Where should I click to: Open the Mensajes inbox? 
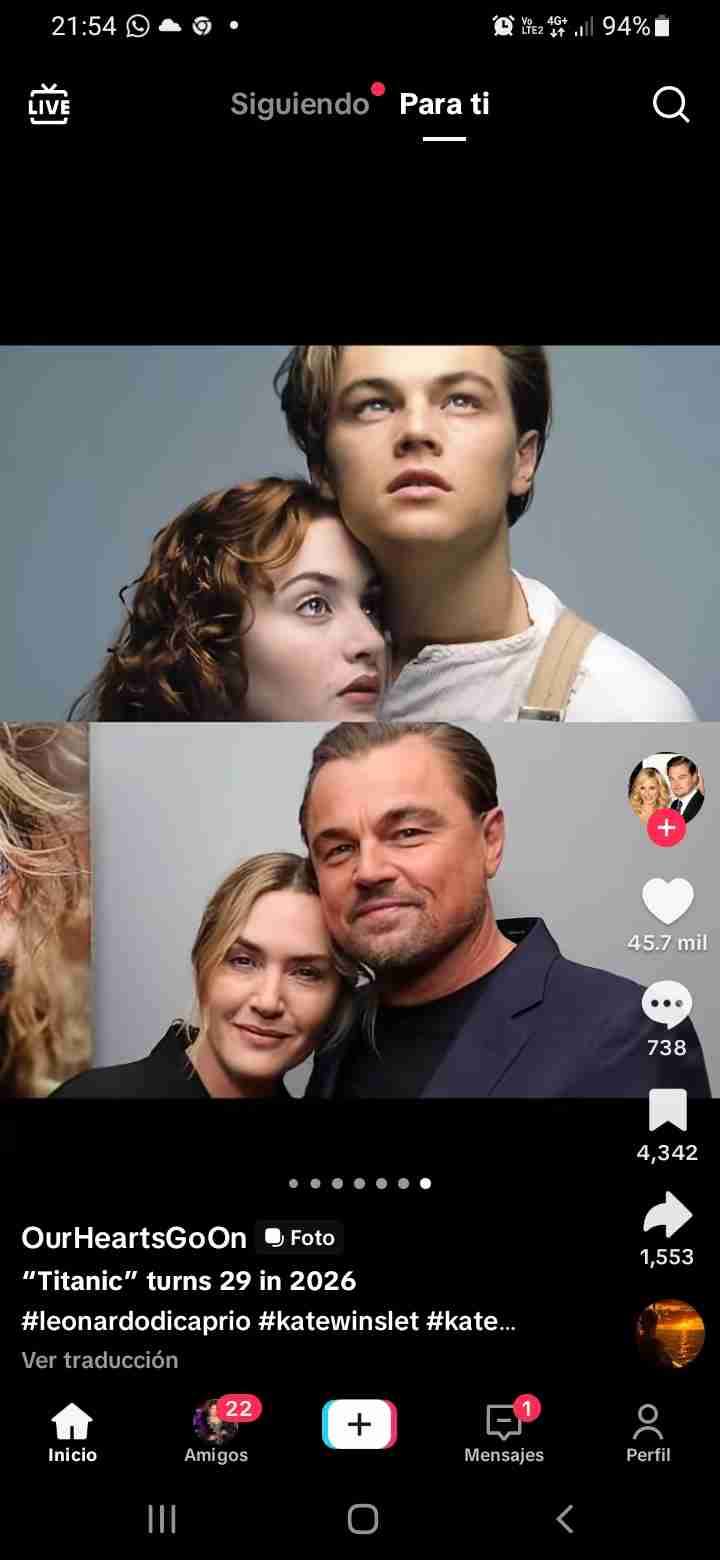coord(504,1432)
